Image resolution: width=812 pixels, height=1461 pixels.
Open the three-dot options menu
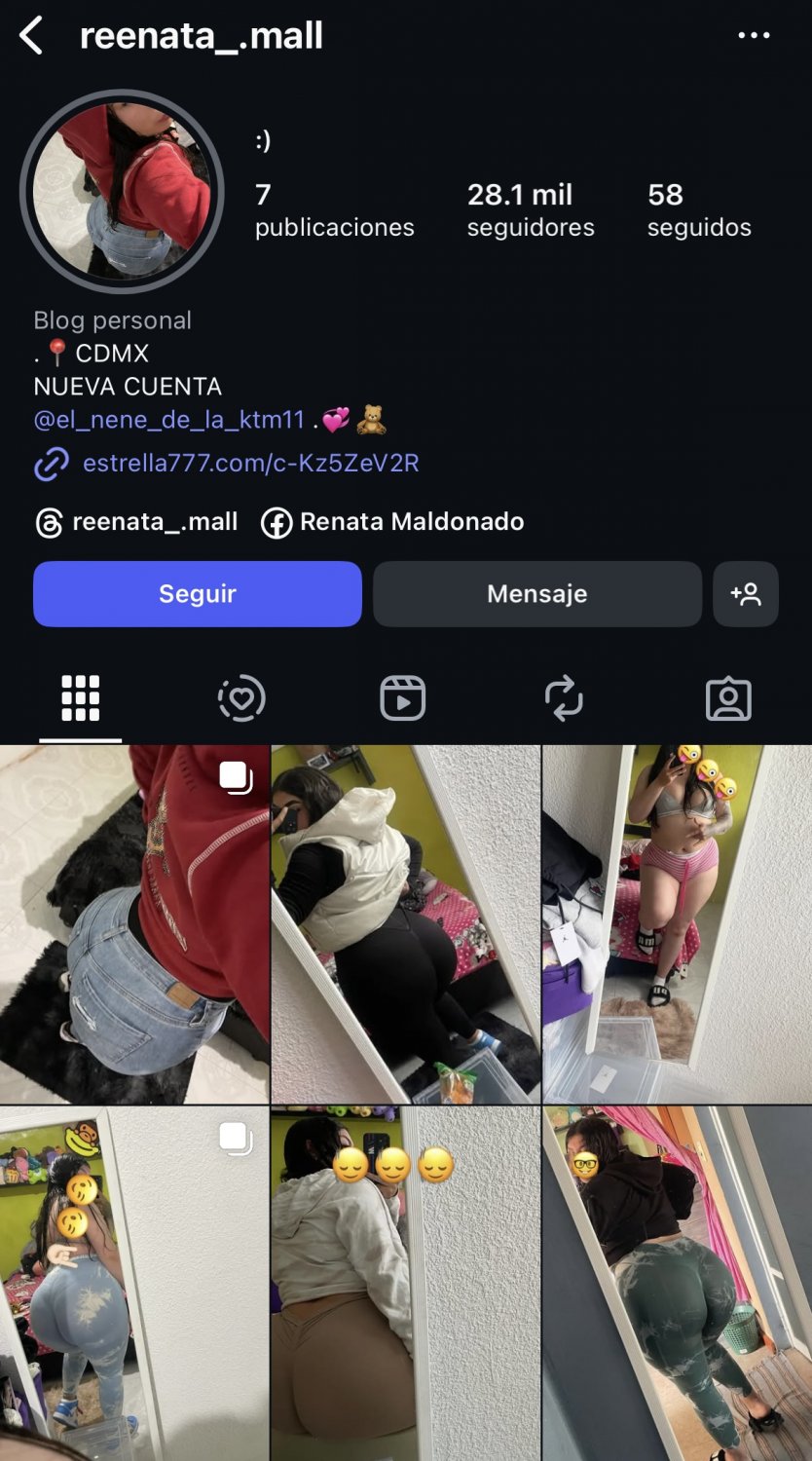click(755, 35)
